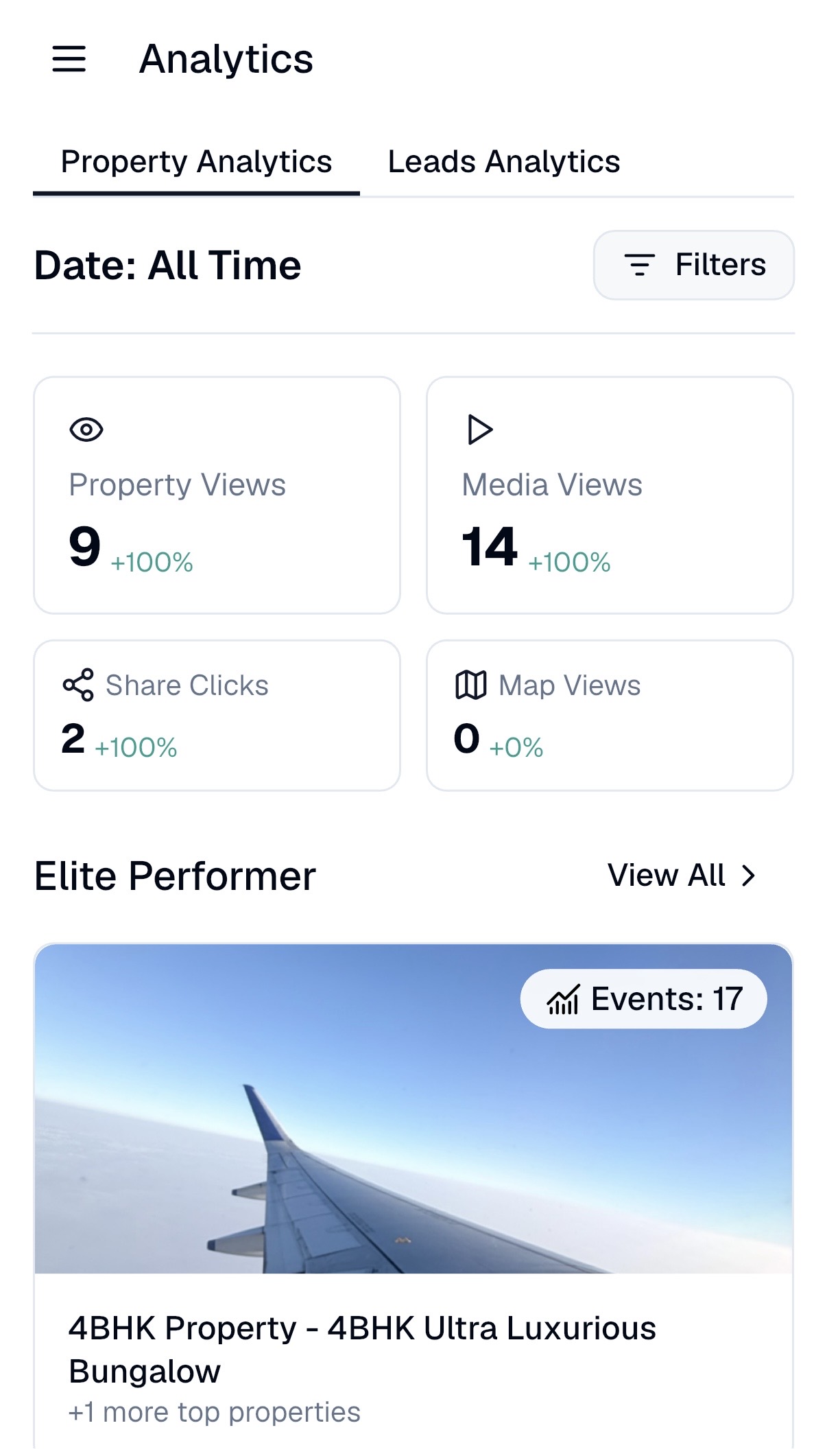
Task: Click the filter lines icon inside Filters button
Action: tap(640, 266)
